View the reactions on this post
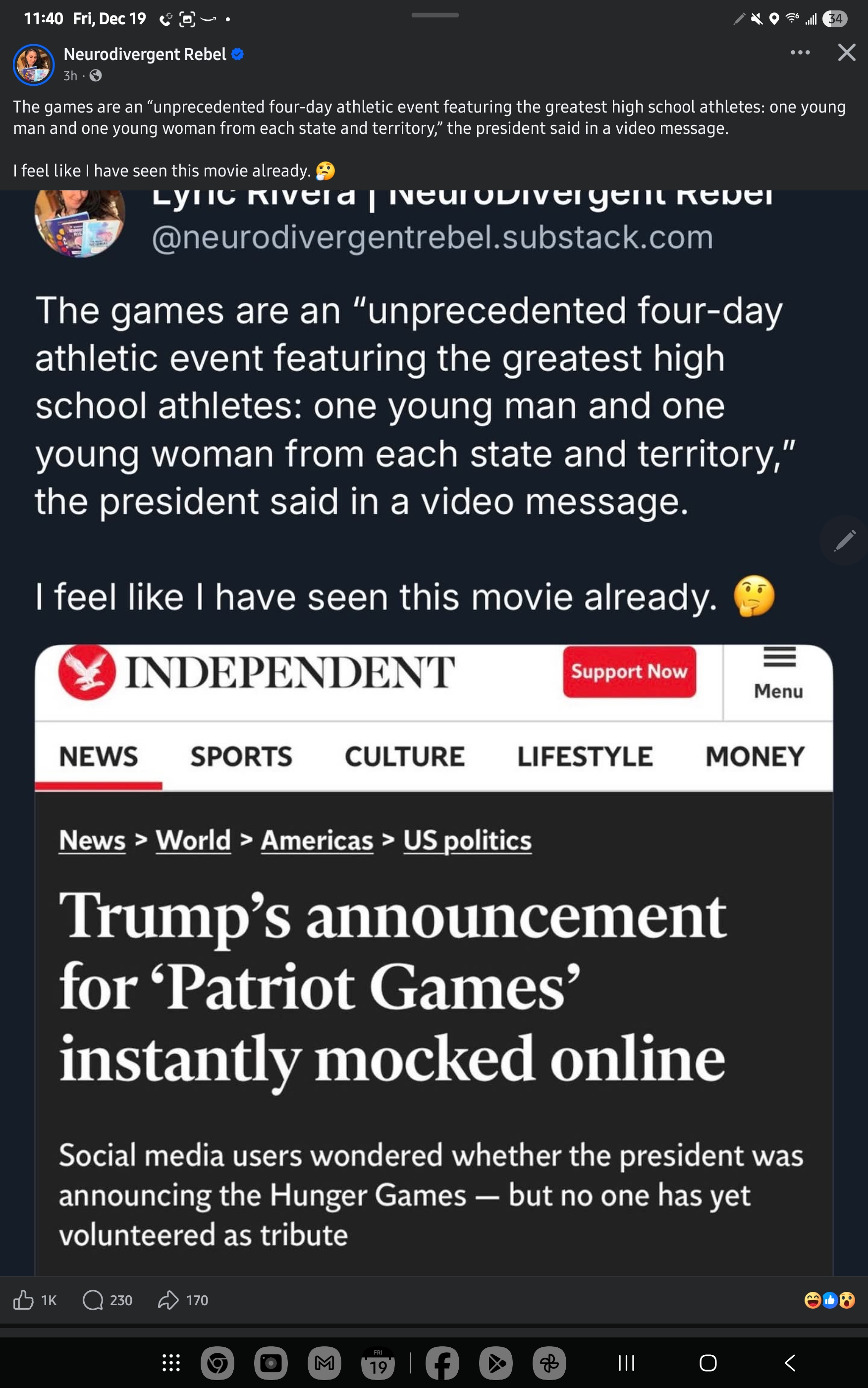Screen dimensions: 868x1388 (829, 1300)
